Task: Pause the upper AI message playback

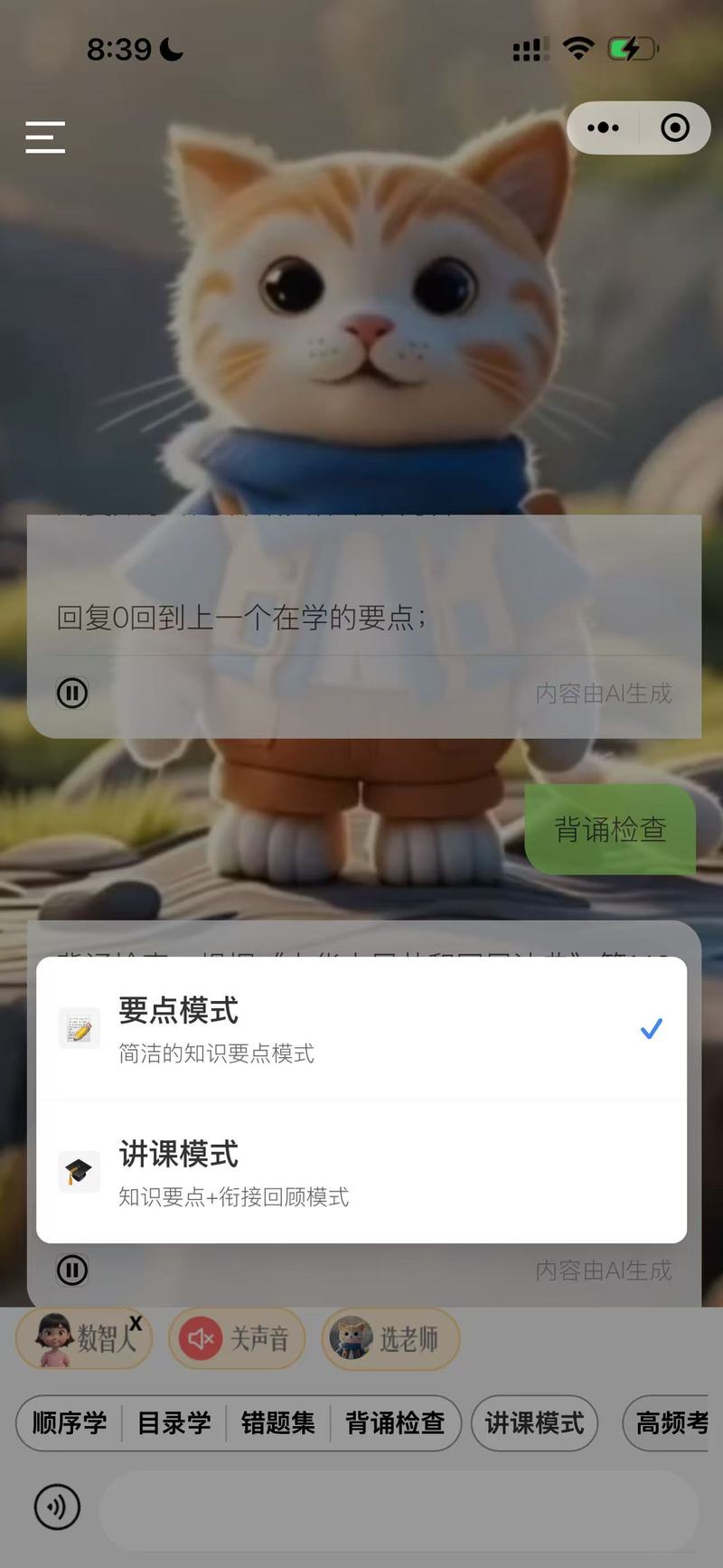Action: pos(72,694)
